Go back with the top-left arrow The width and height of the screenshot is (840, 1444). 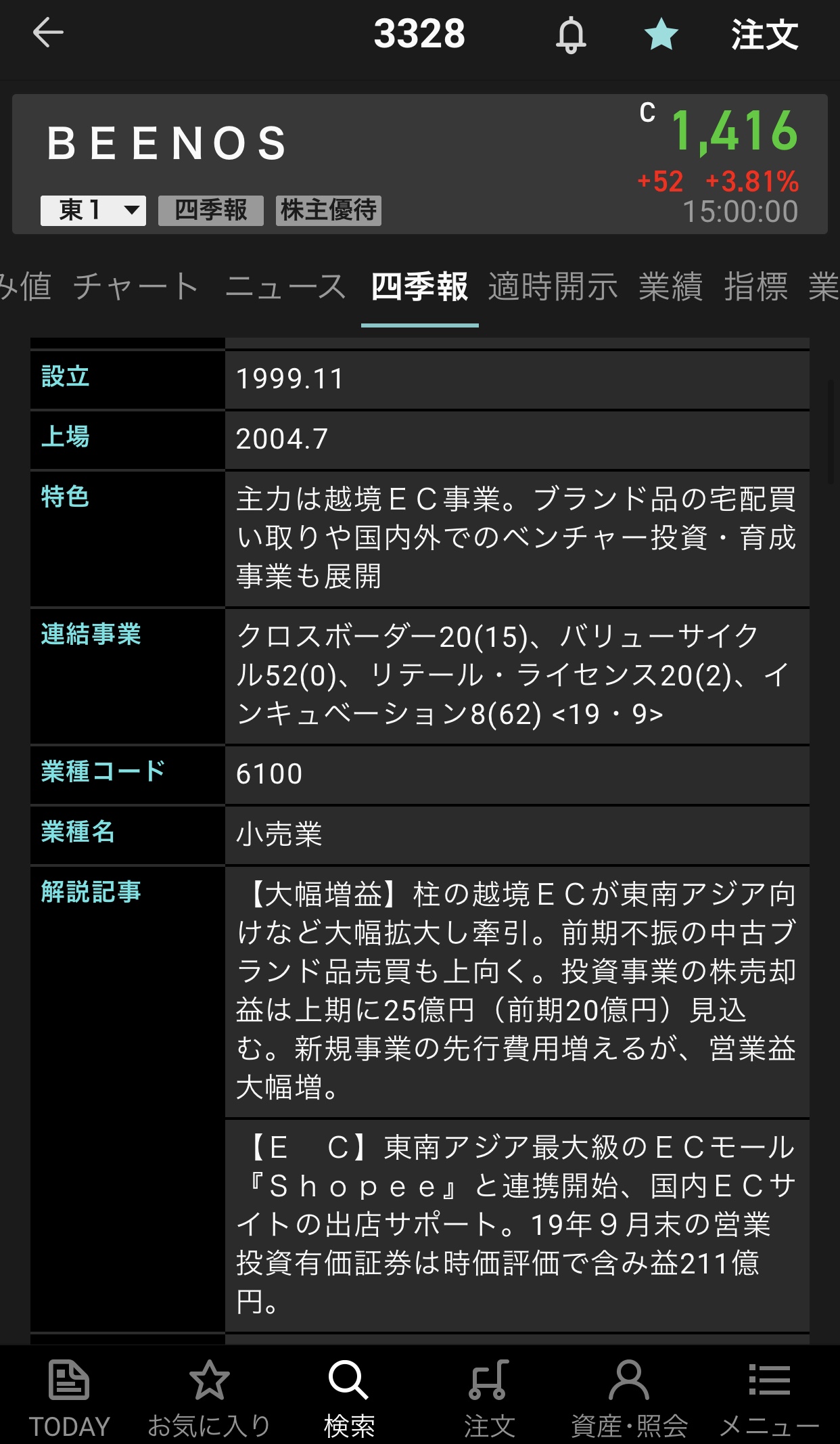coord(48,33)
